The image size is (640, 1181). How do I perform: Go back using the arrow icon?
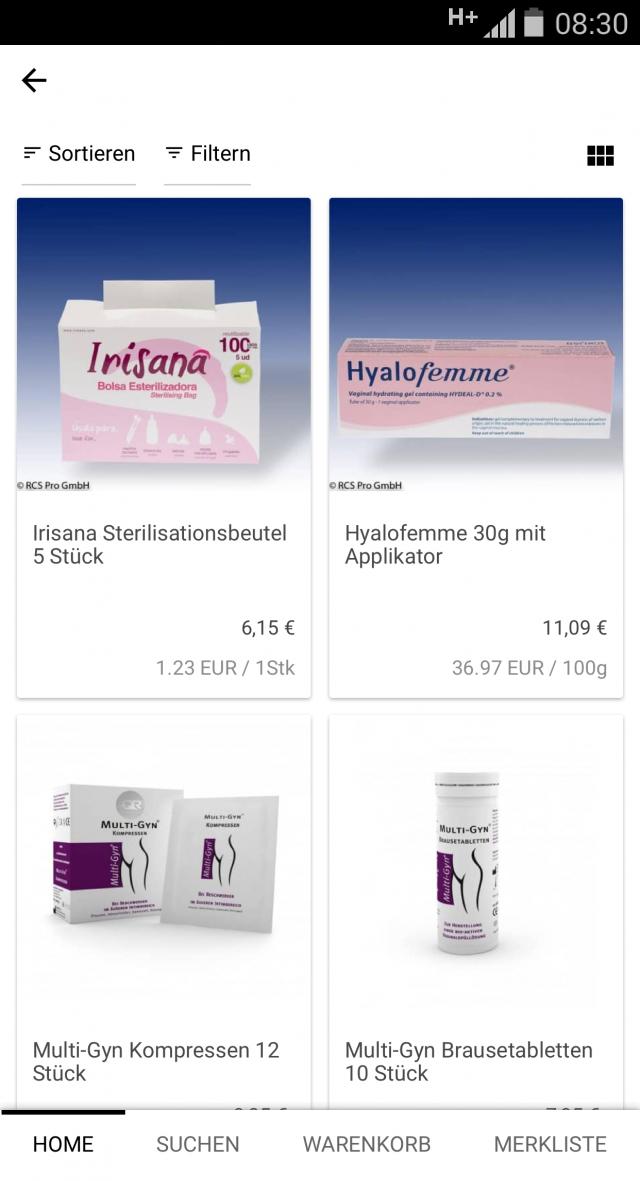point(34,81)
